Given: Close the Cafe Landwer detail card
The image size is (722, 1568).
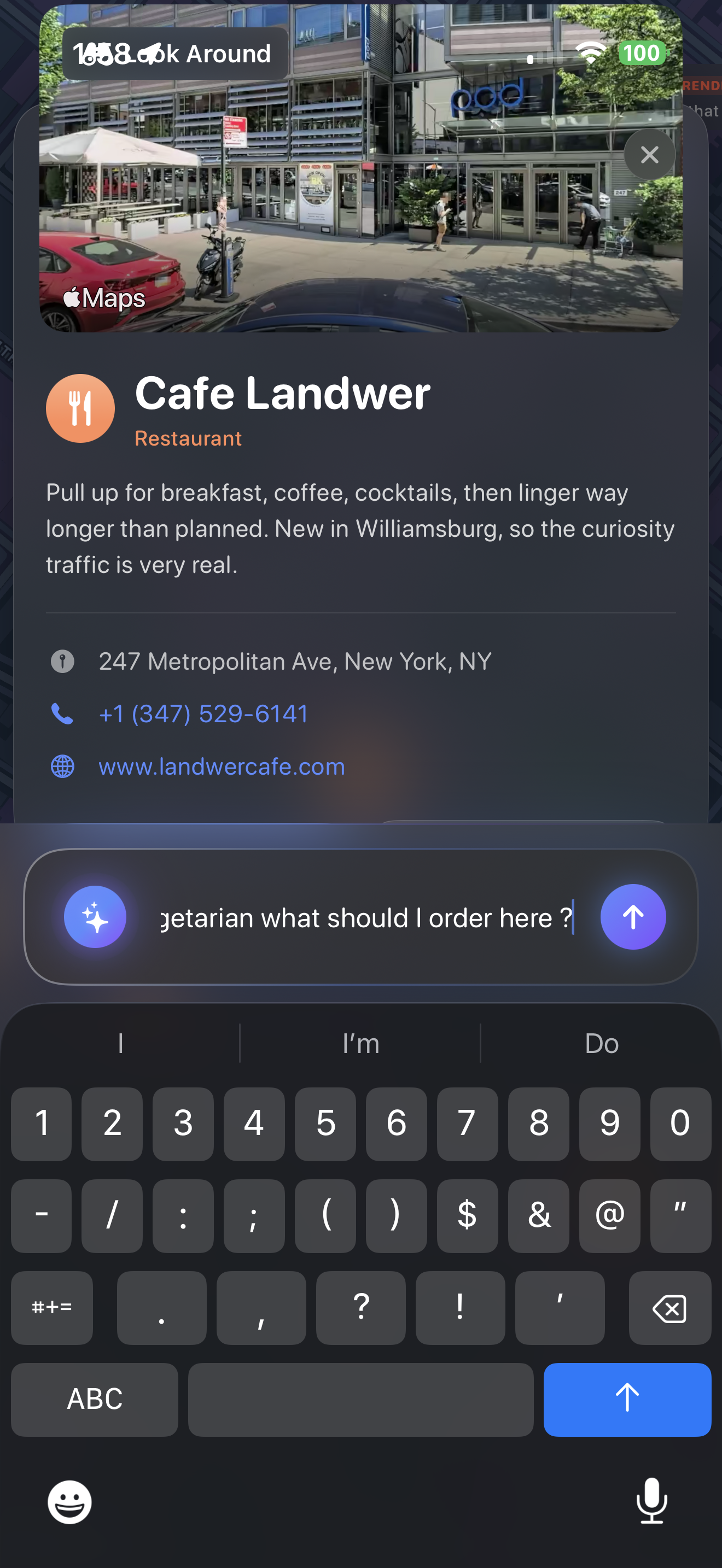Looking at the screenshot, I should [x=649, y=155].
